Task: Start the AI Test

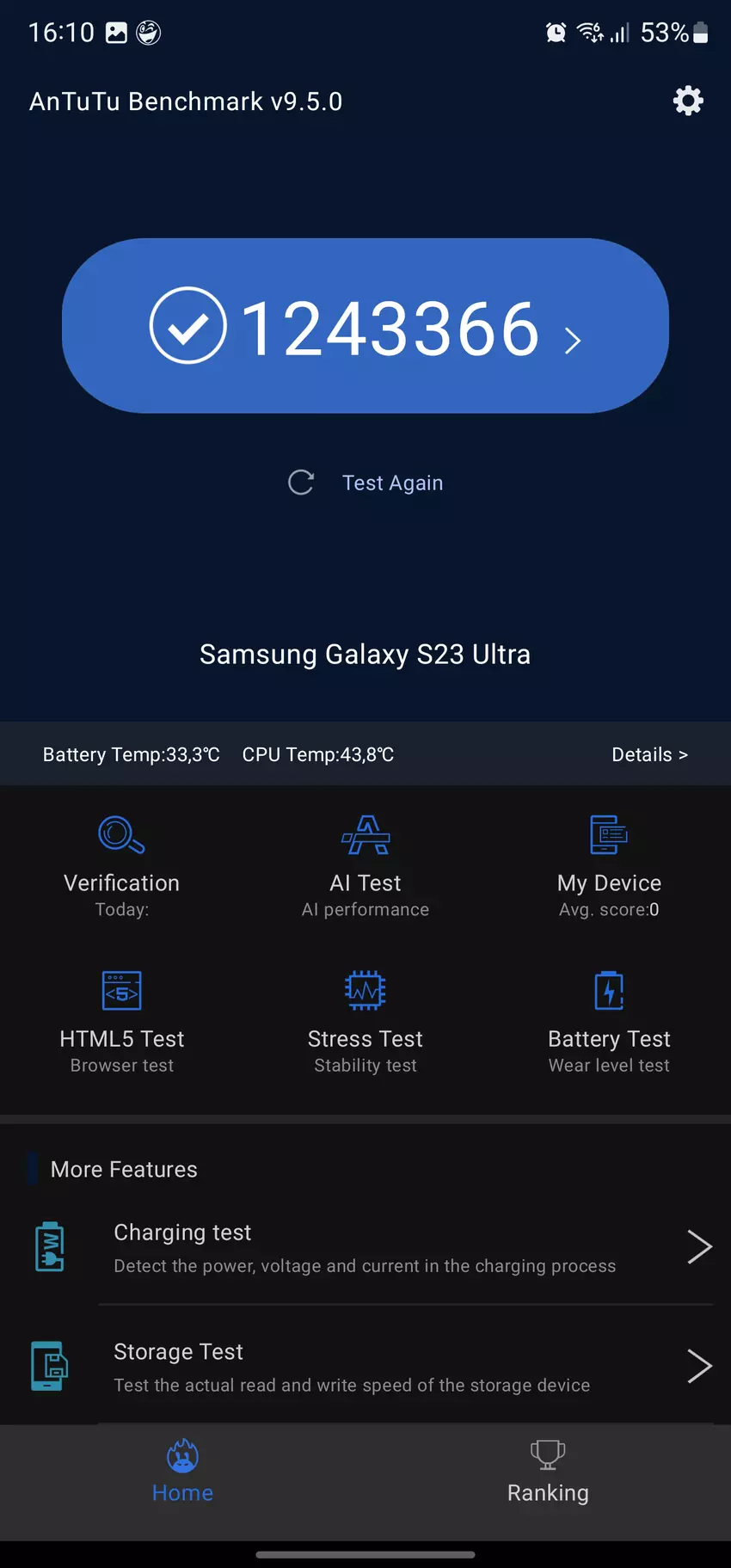Action: point(365,866)
